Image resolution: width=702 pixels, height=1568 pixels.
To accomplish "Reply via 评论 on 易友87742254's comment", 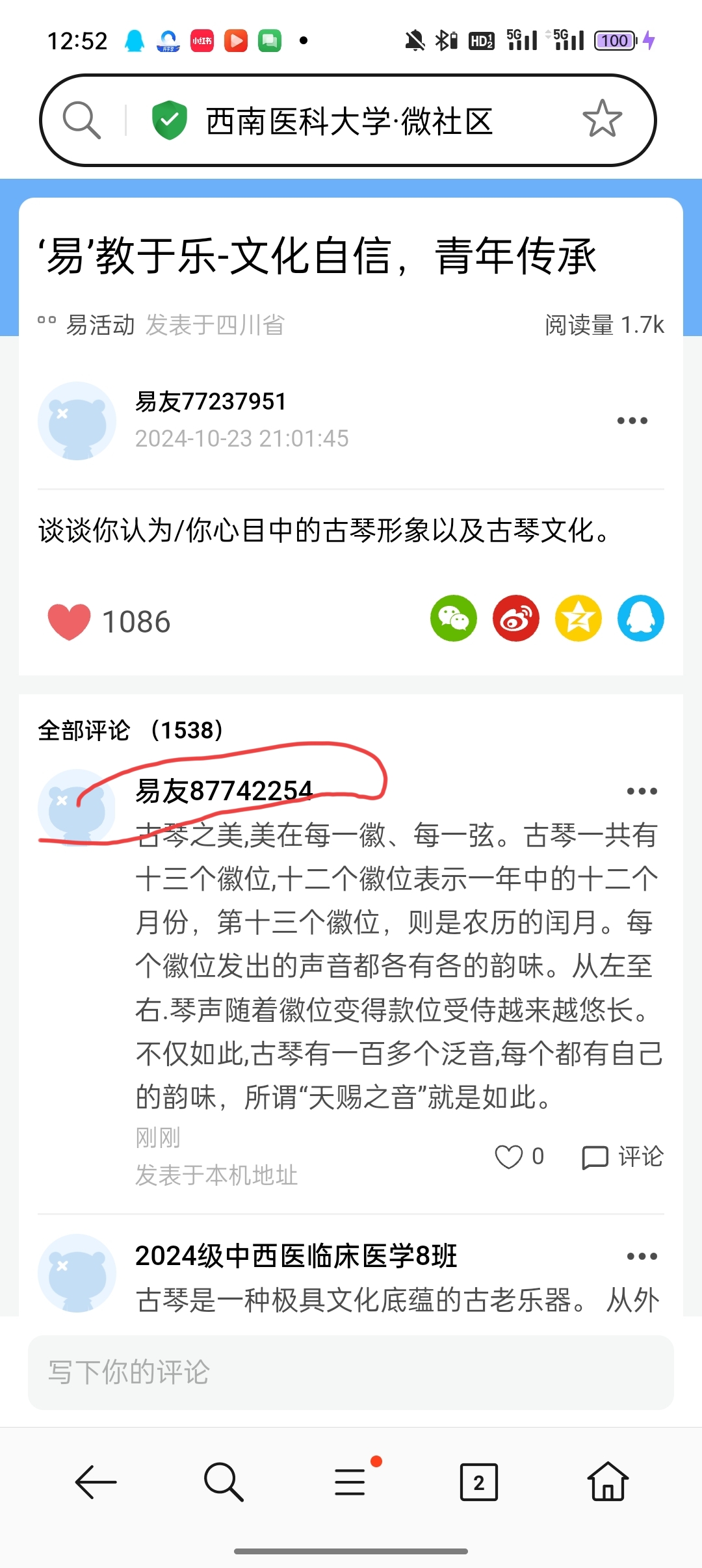I will 622,1156.
